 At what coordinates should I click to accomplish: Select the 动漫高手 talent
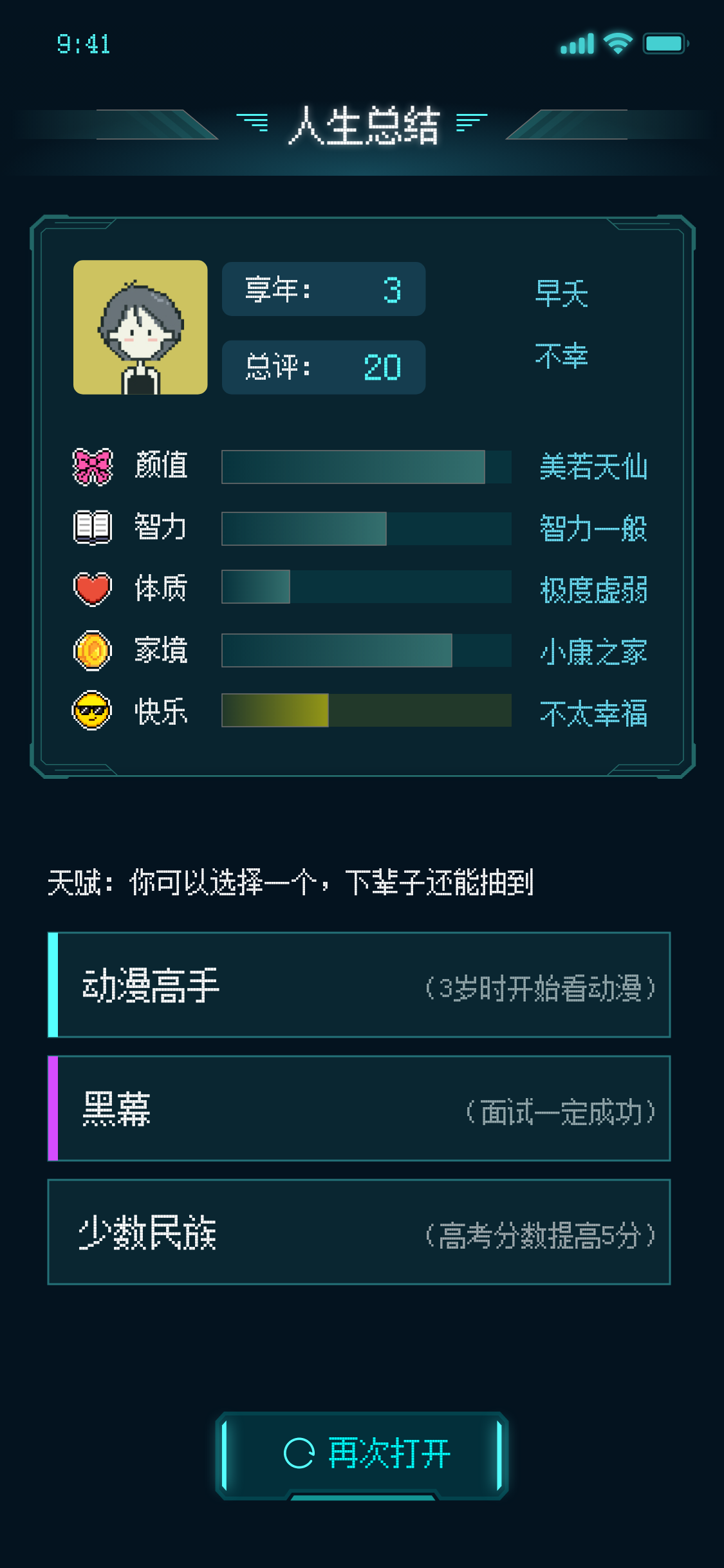[359, 985]
